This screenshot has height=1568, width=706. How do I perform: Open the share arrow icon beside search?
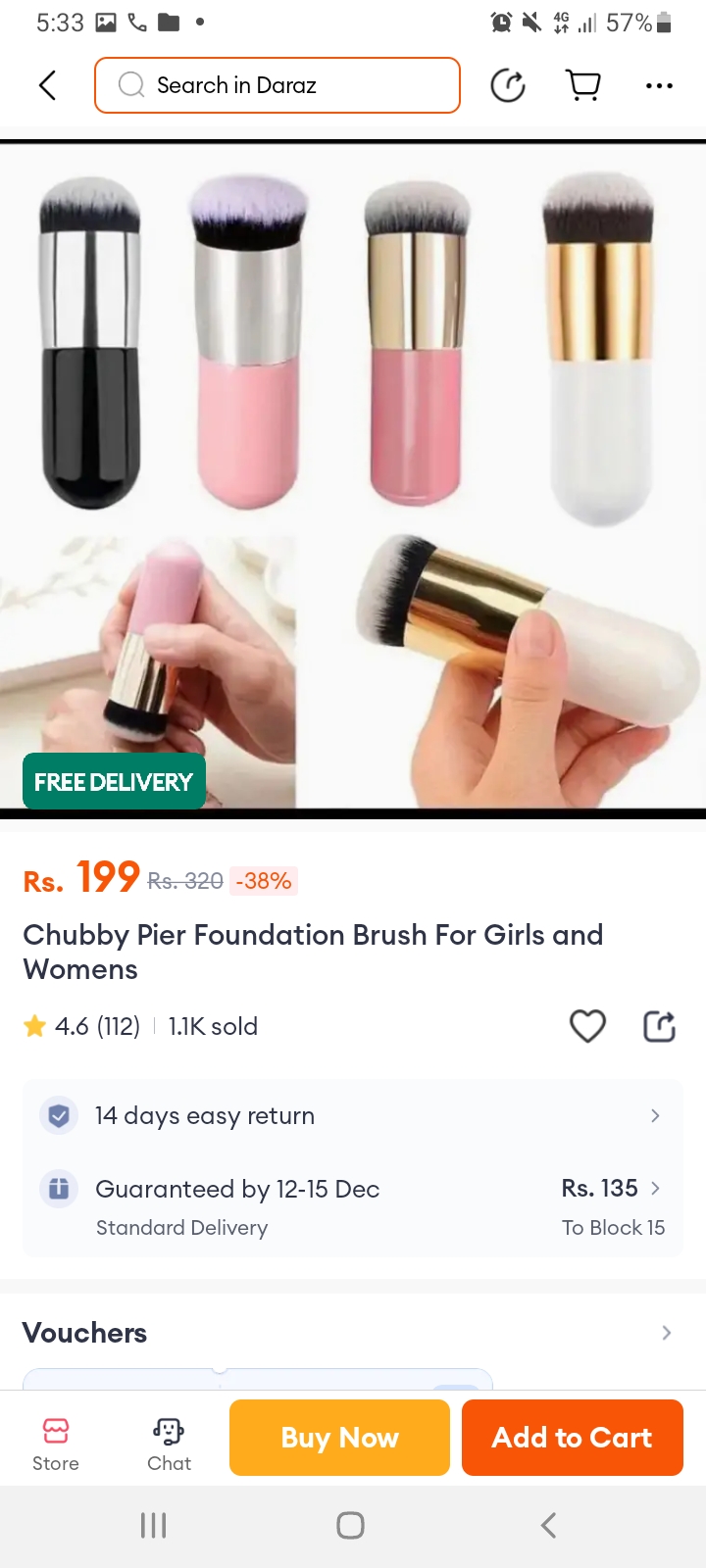508,85
